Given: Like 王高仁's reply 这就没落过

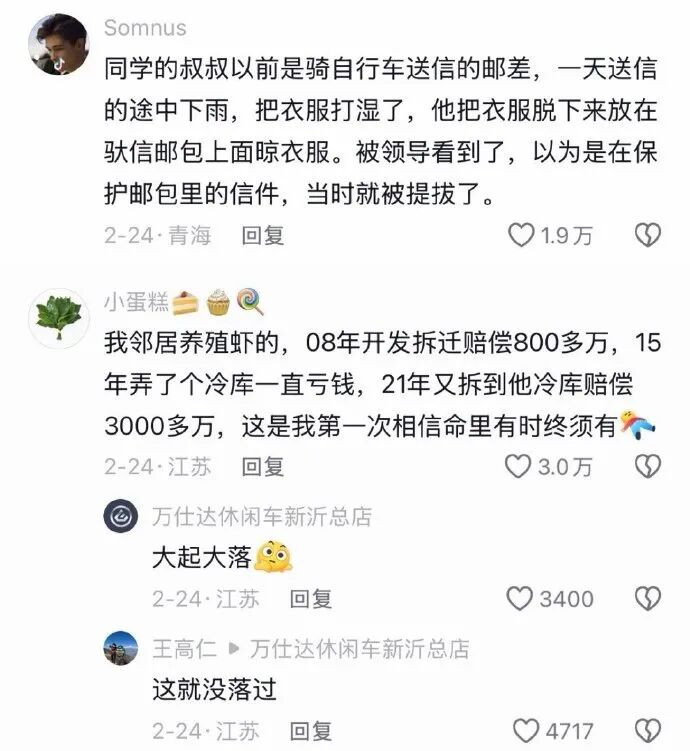Looking at the screenshot, I should [526, 731].
